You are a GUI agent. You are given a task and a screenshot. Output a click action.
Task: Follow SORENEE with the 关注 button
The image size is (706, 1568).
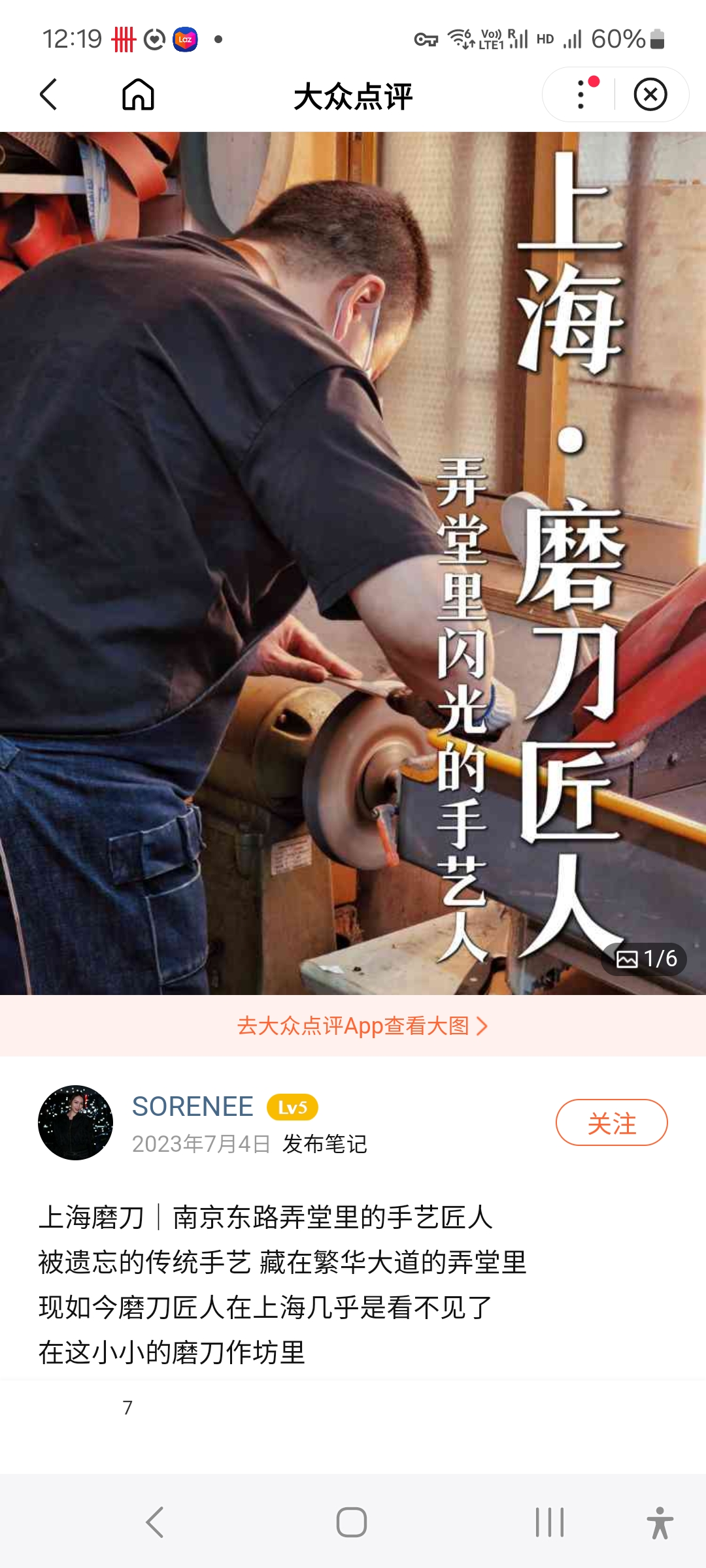pos(611,1122)
